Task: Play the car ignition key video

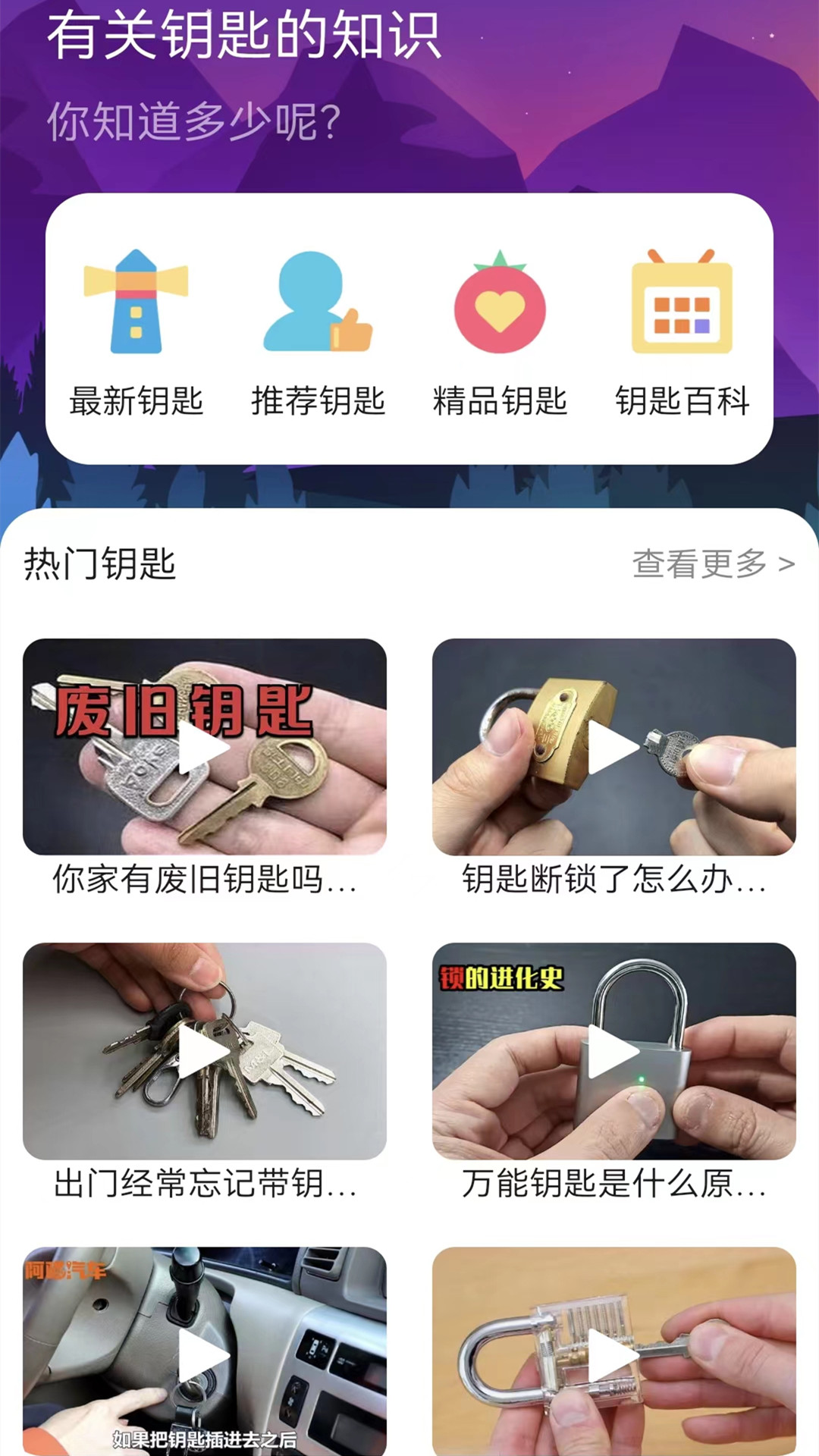Action: [205, 1354]
